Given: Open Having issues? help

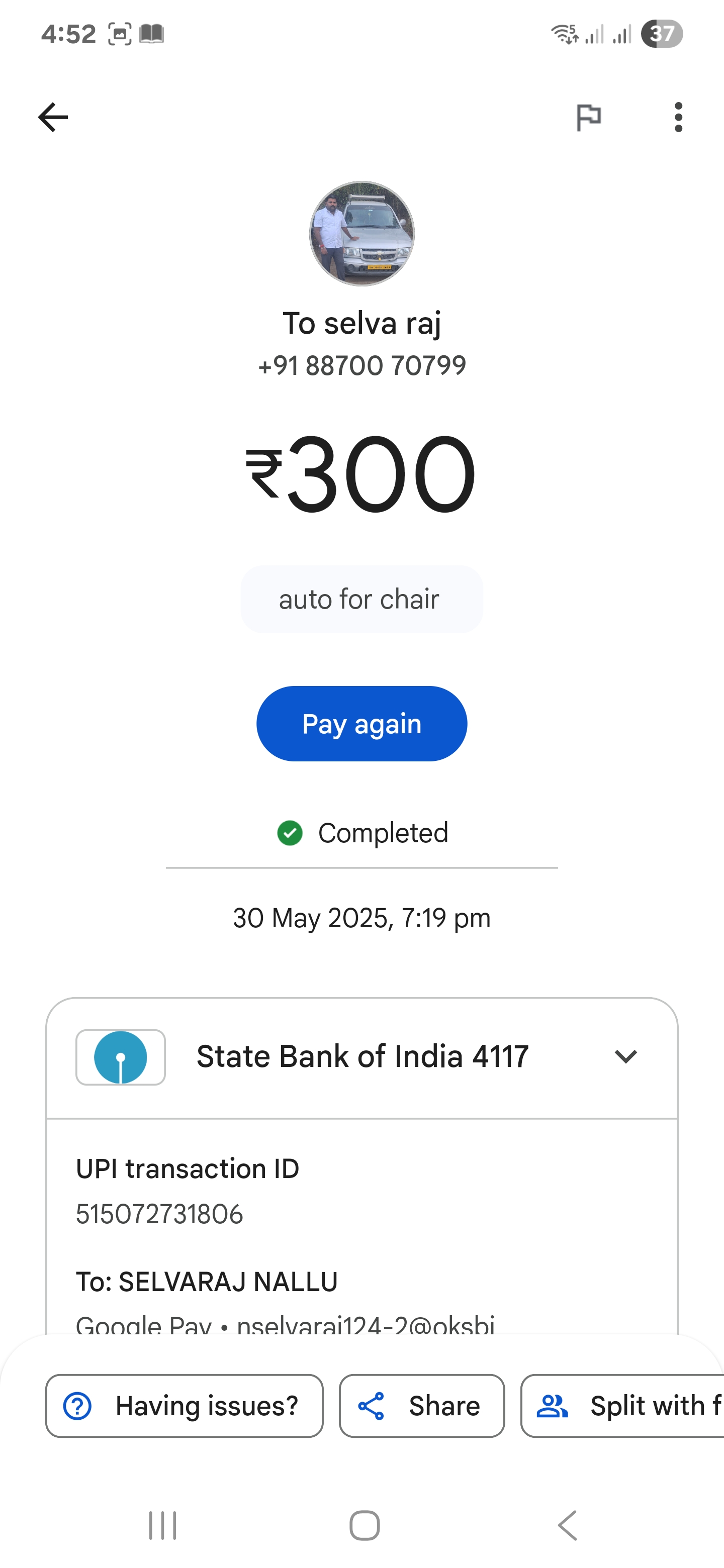Looking at the screenshot, I should point(185,1406).
